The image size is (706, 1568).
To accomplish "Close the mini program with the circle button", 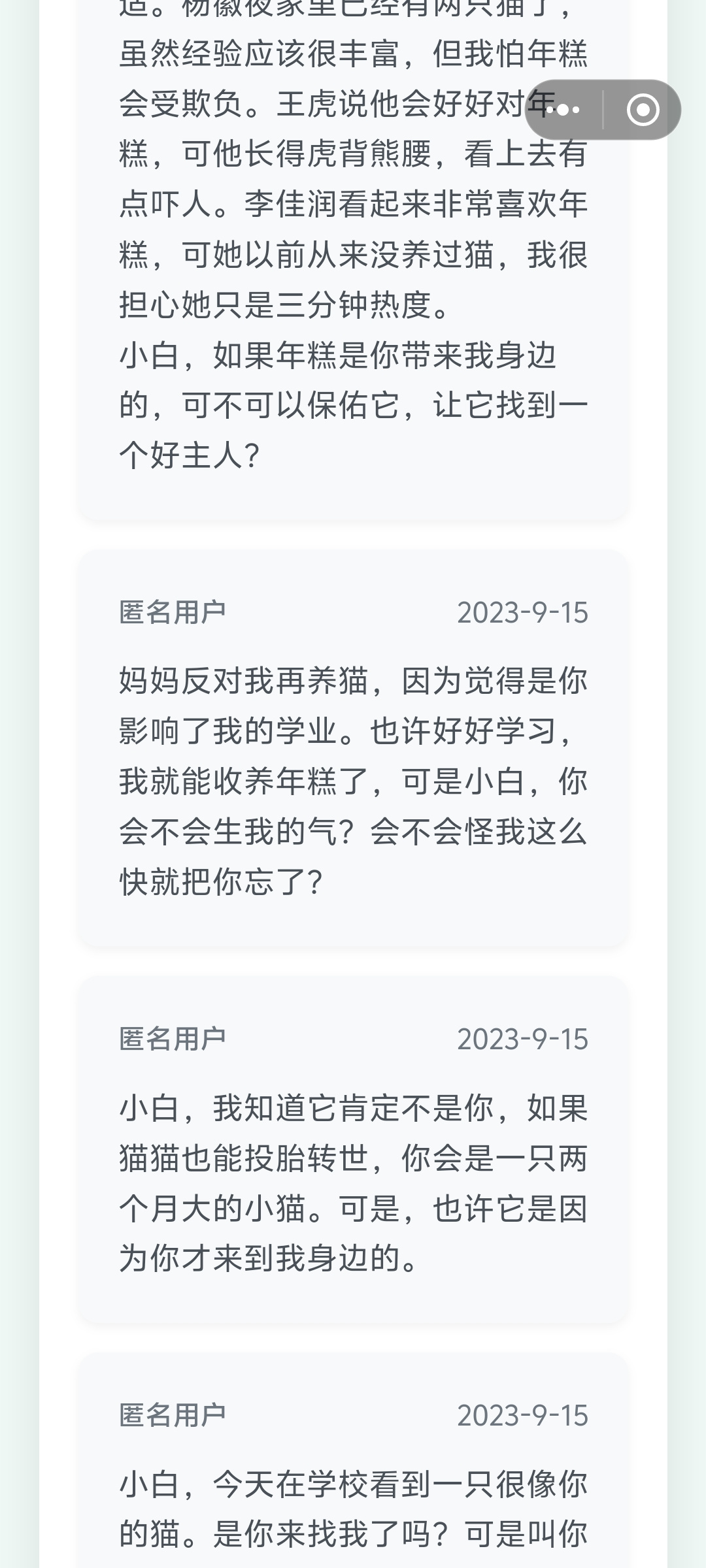I will point(643,110).
